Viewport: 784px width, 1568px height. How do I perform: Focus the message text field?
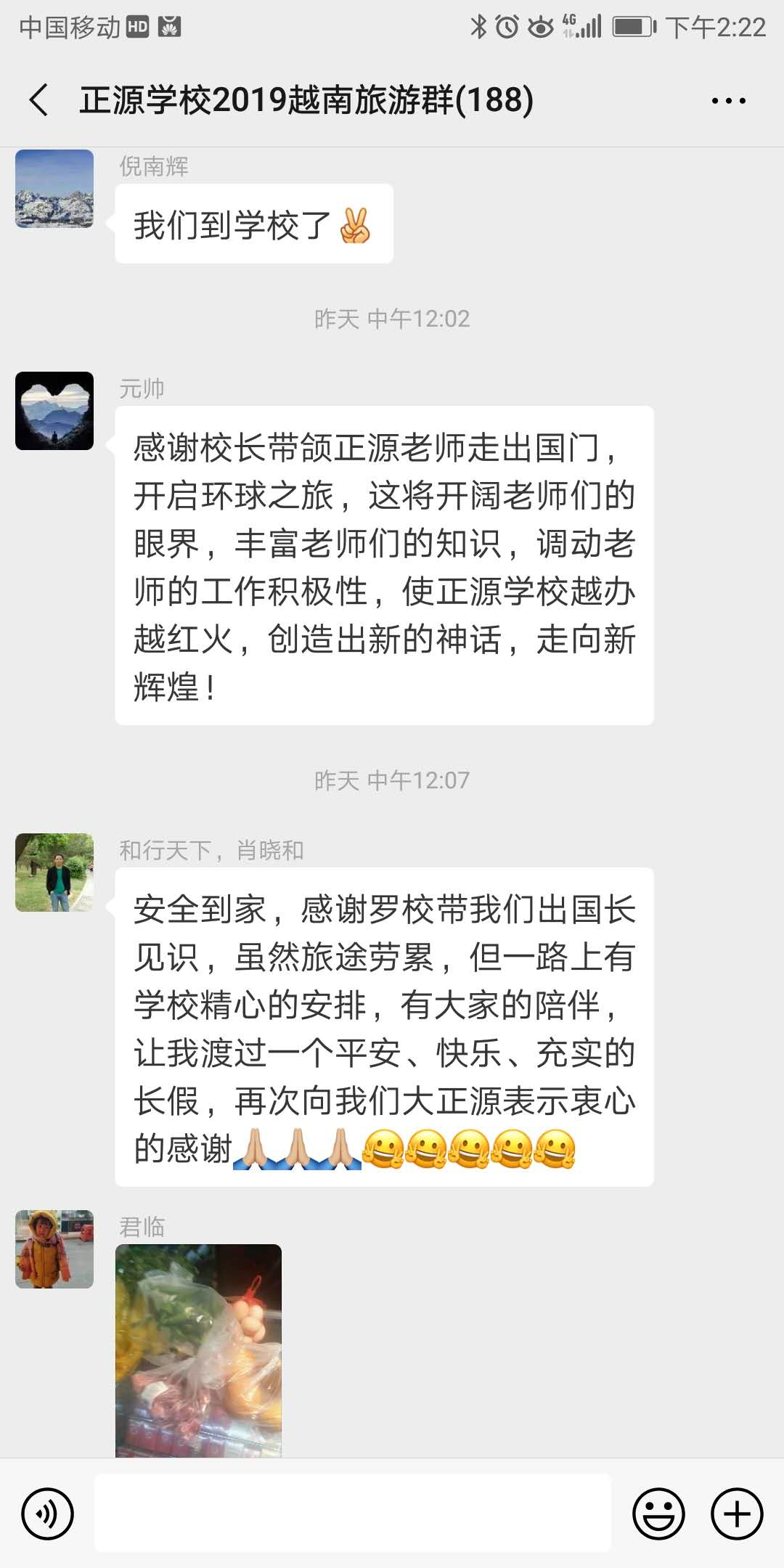pyautogui.click(x=353, y=1513)
